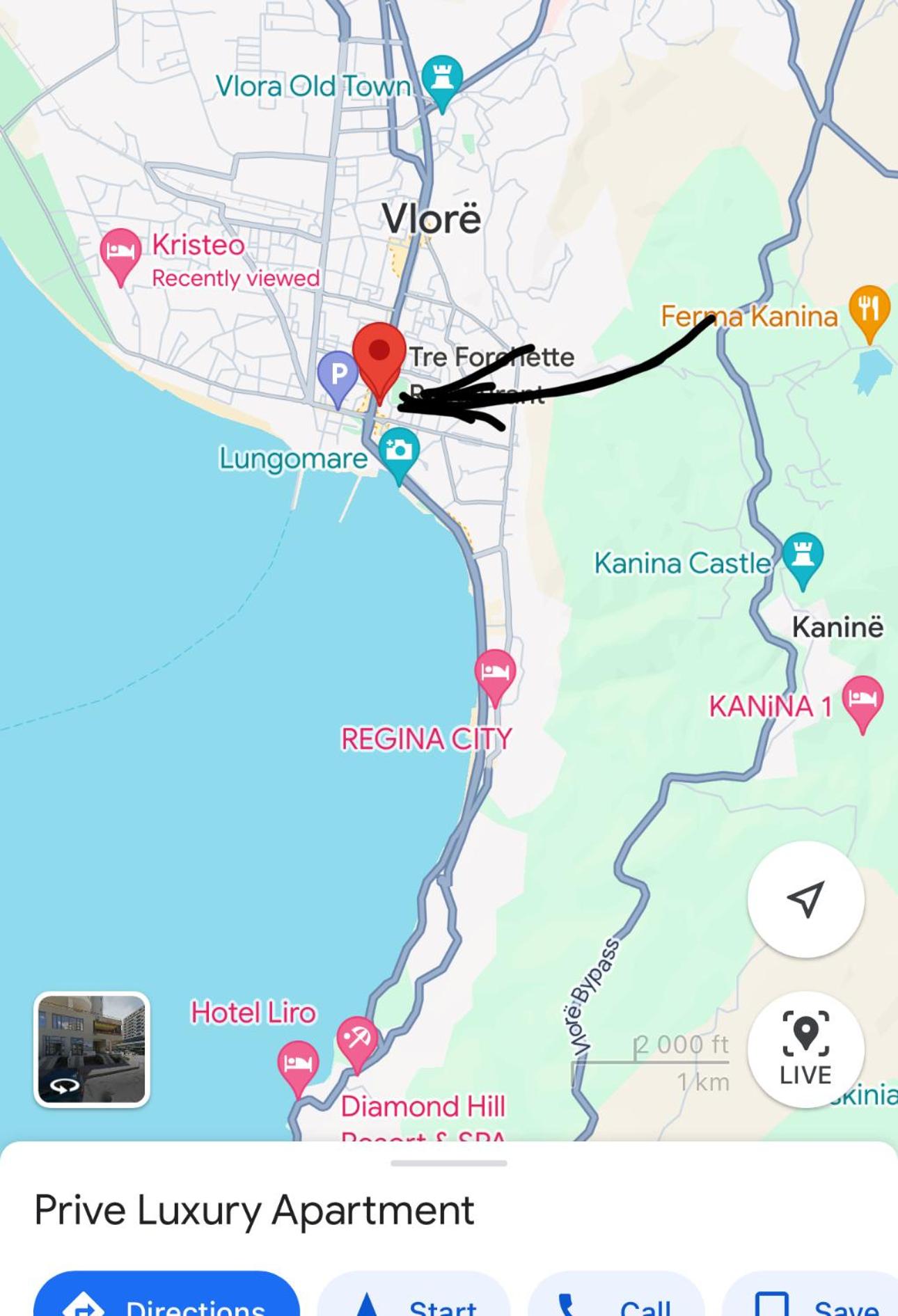The height and width of the screenshot is (1316, 898).
Task: Open the Vlora Old Town marker
Action: (x=442, y=78)
